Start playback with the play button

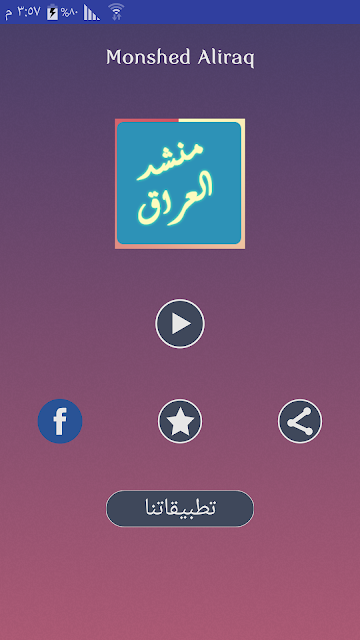click(x=180, y=324)
